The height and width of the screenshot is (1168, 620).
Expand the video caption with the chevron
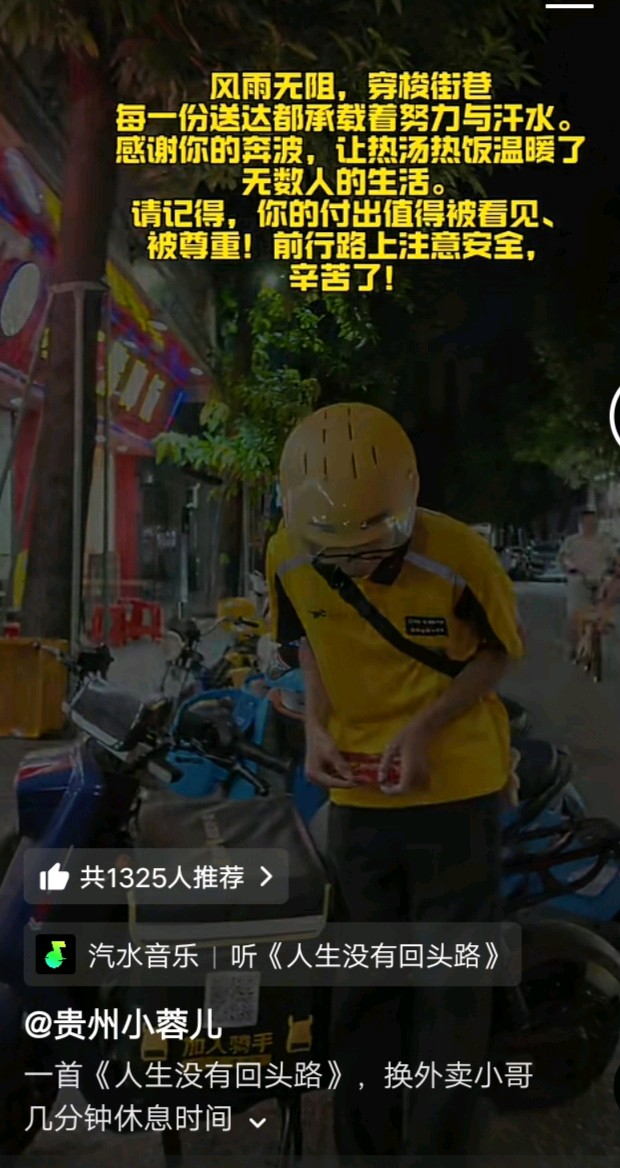(x=258, y=1122)
